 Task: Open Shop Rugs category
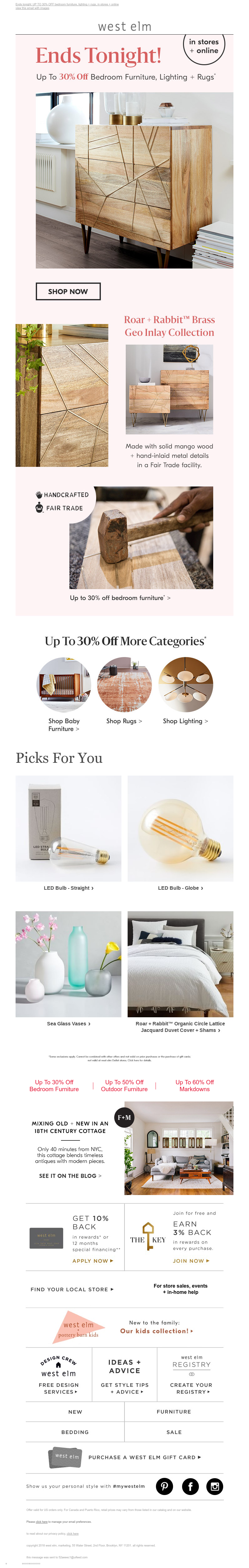click(x=124, y=721)
